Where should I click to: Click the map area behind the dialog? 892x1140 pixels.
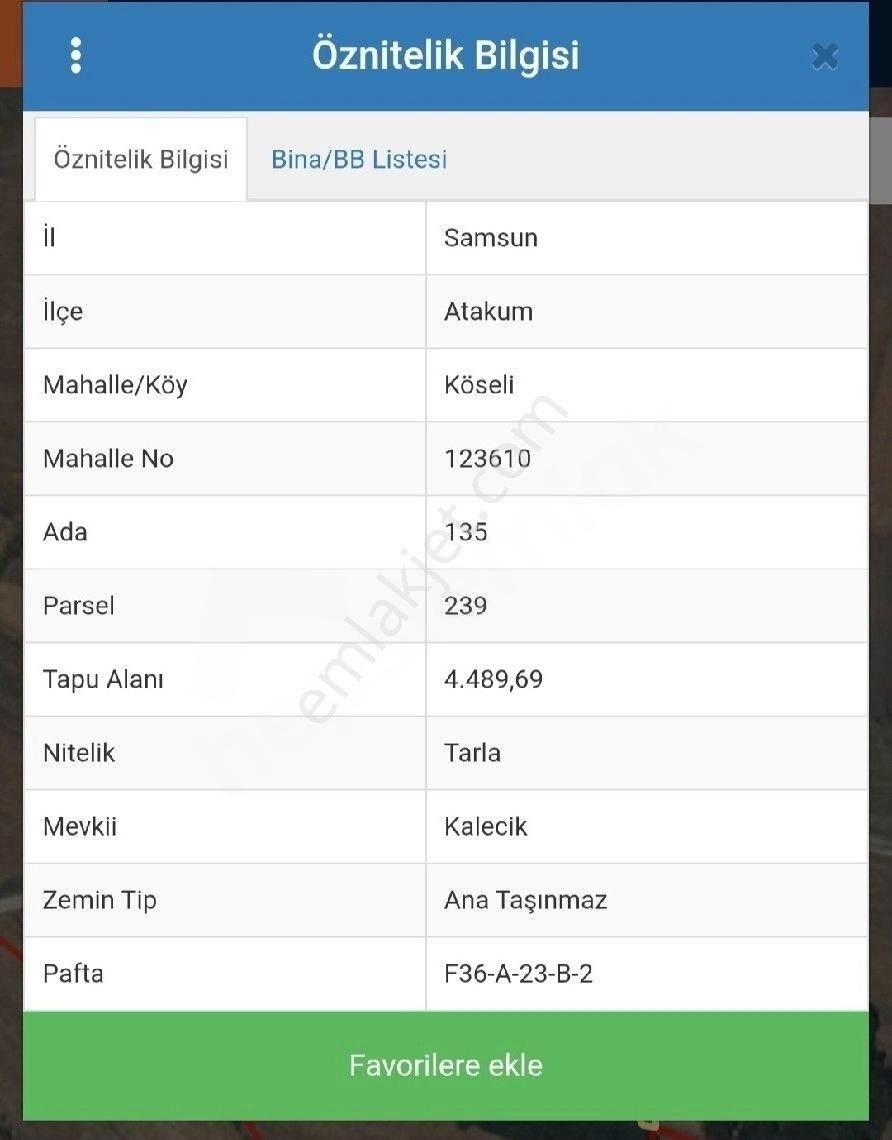coord(10,600)
